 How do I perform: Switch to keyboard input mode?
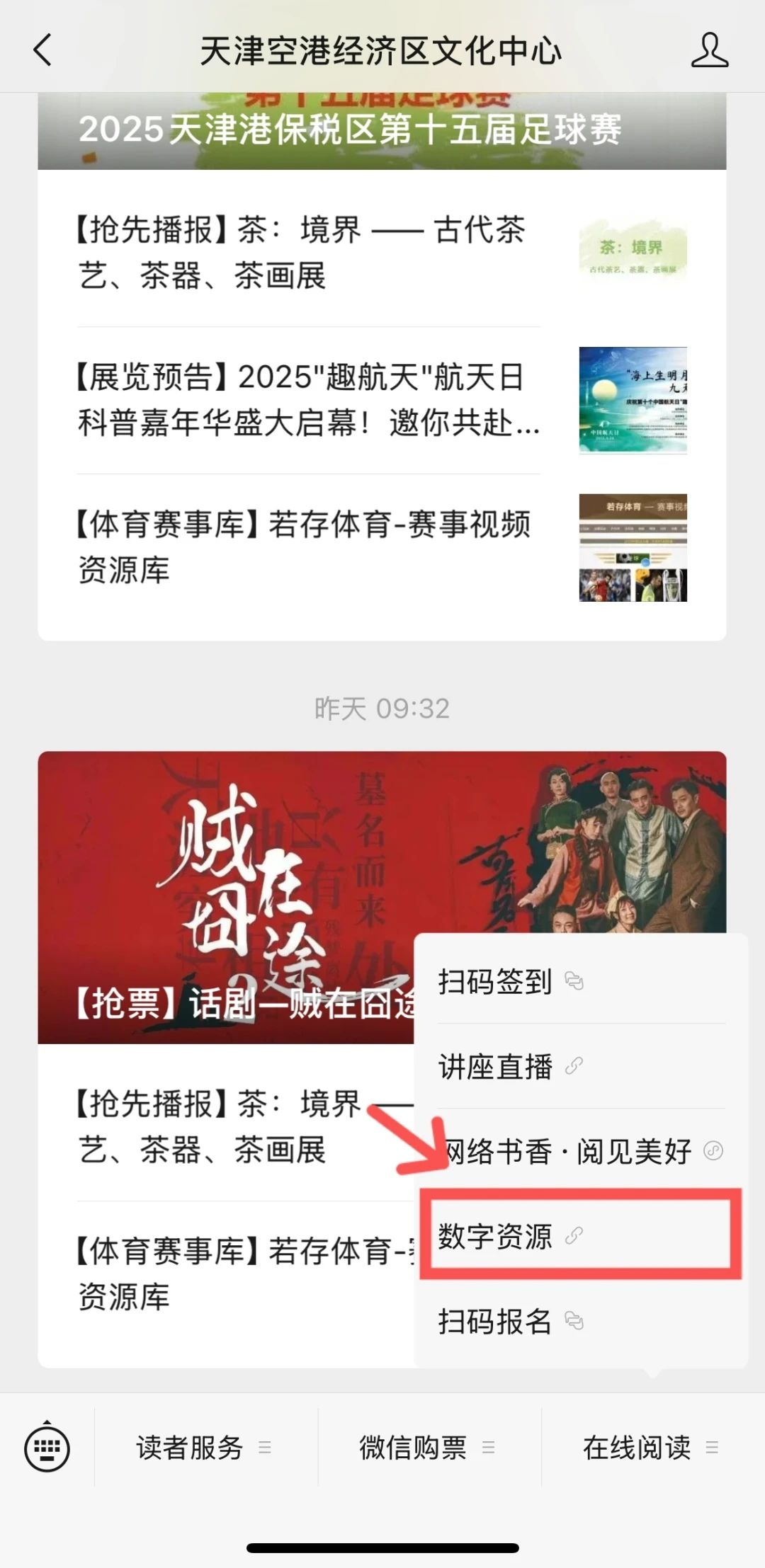pyautogui.click(x=47, y=1448)
